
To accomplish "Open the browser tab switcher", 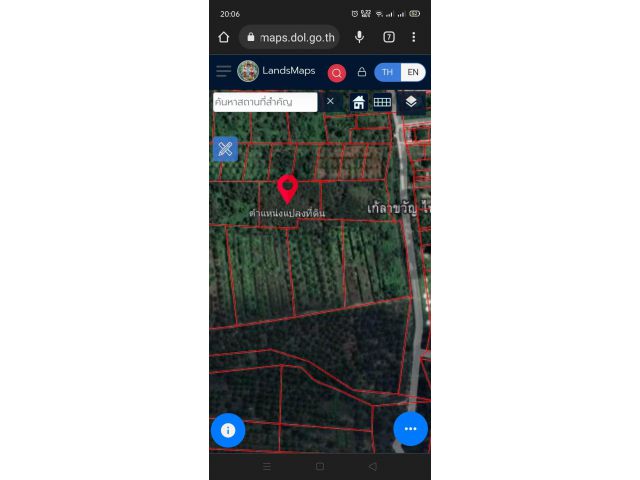I will [x=389, y=37].
